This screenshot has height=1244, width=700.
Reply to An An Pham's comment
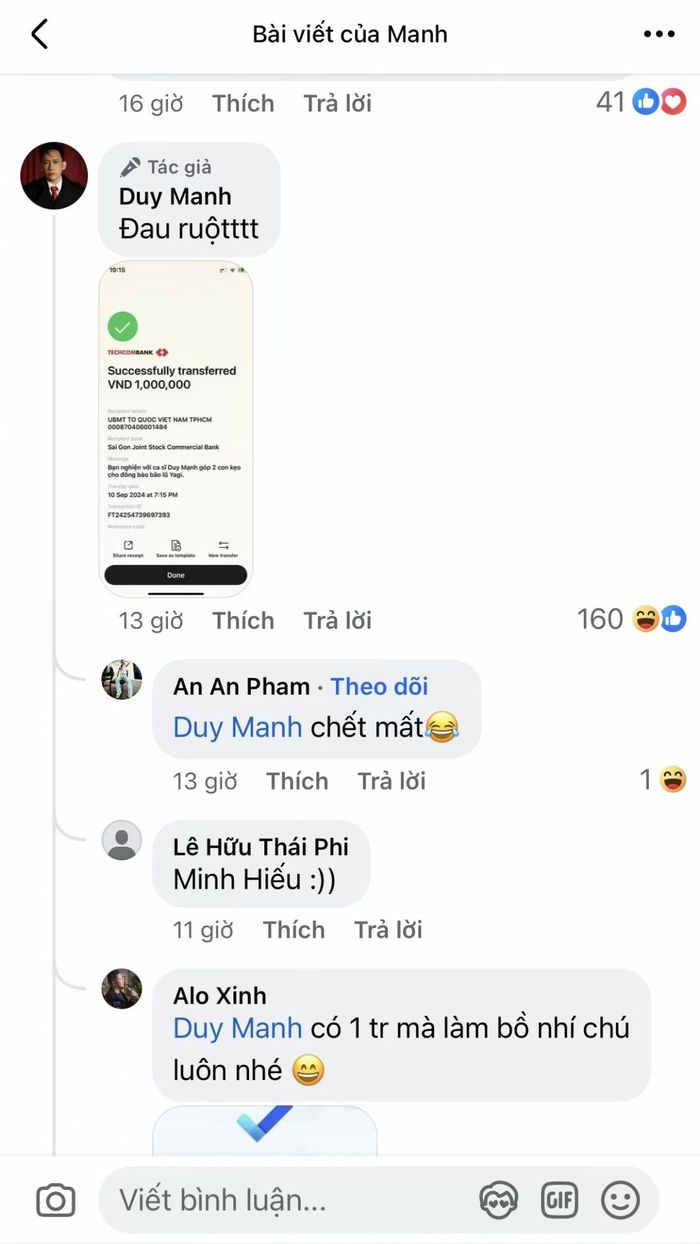point(391,780)
